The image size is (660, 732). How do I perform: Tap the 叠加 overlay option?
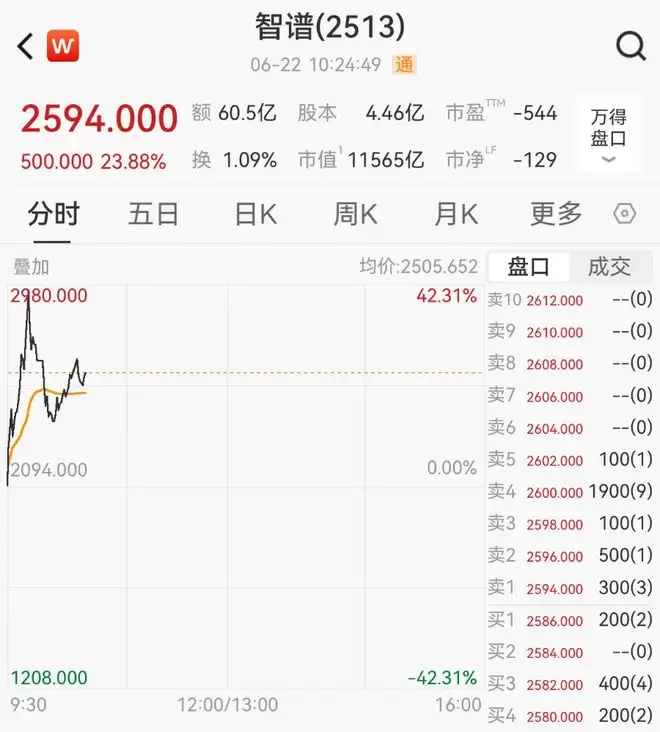[x=31, y=267]
